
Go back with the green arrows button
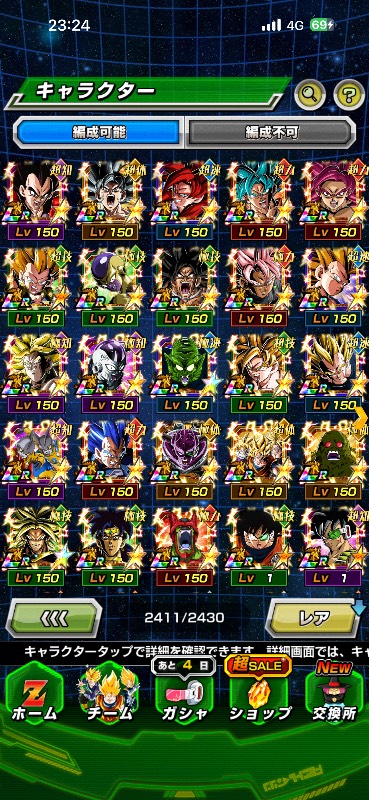54,618
